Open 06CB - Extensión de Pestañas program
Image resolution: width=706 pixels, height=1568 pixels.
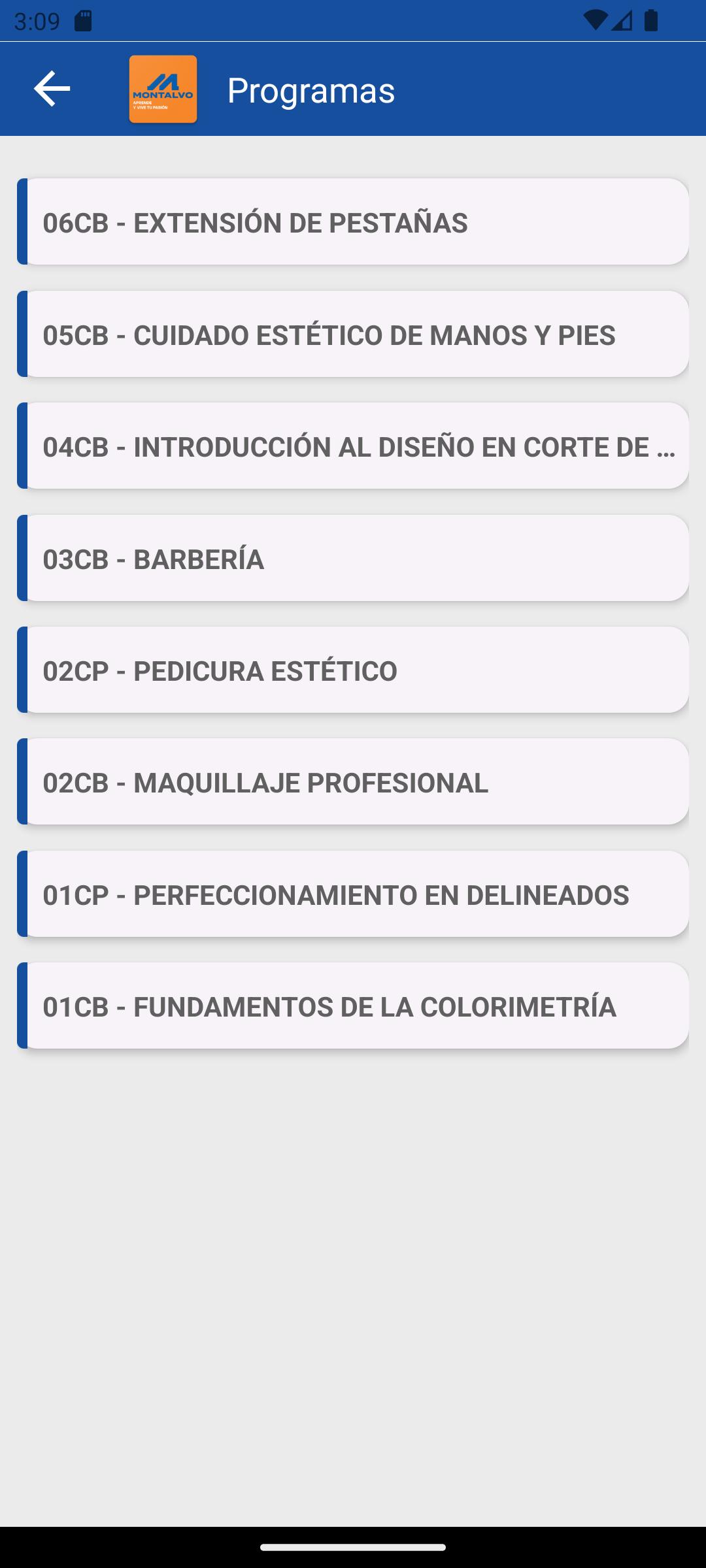tap(353, 221)
